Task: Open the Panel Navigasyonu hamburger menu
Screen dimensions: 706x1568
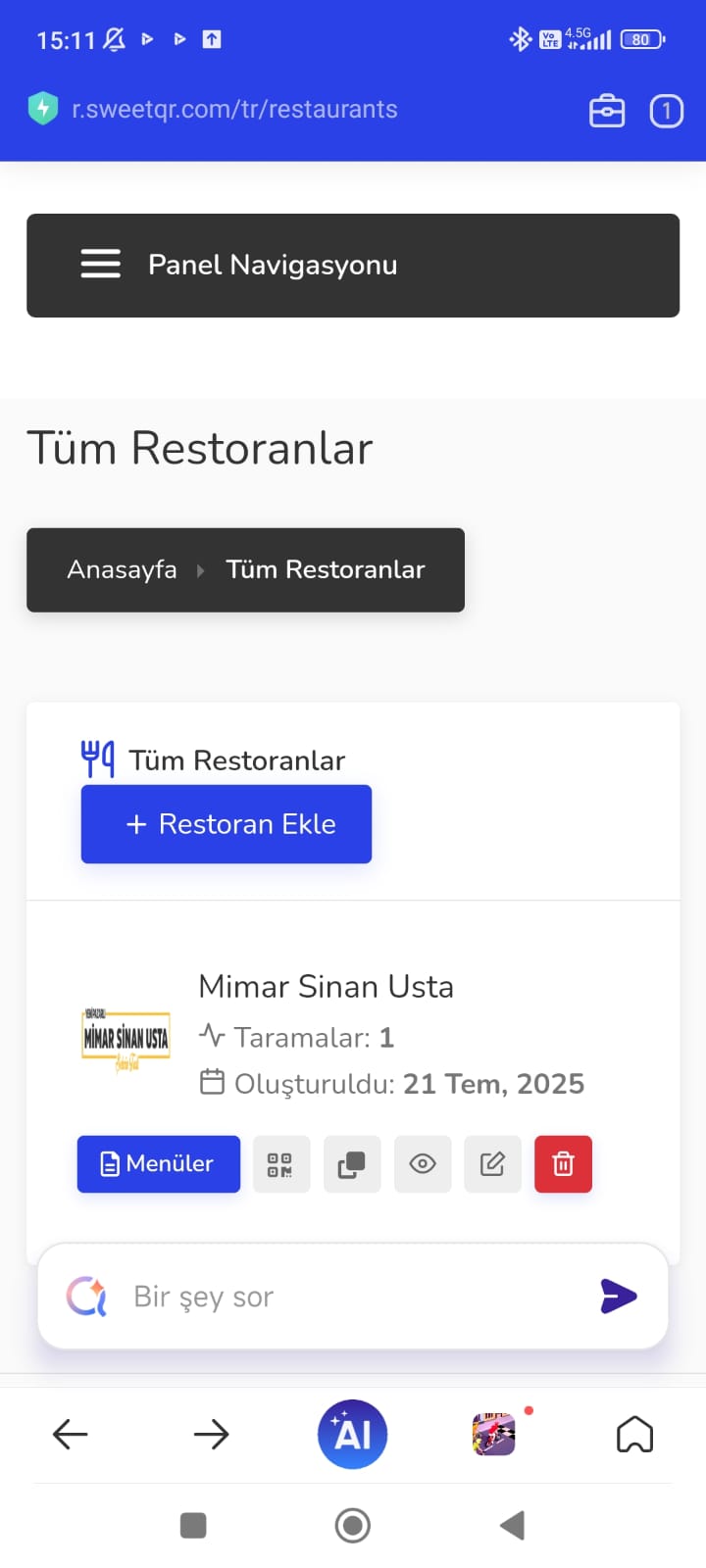Action: [x=101, y=265]
